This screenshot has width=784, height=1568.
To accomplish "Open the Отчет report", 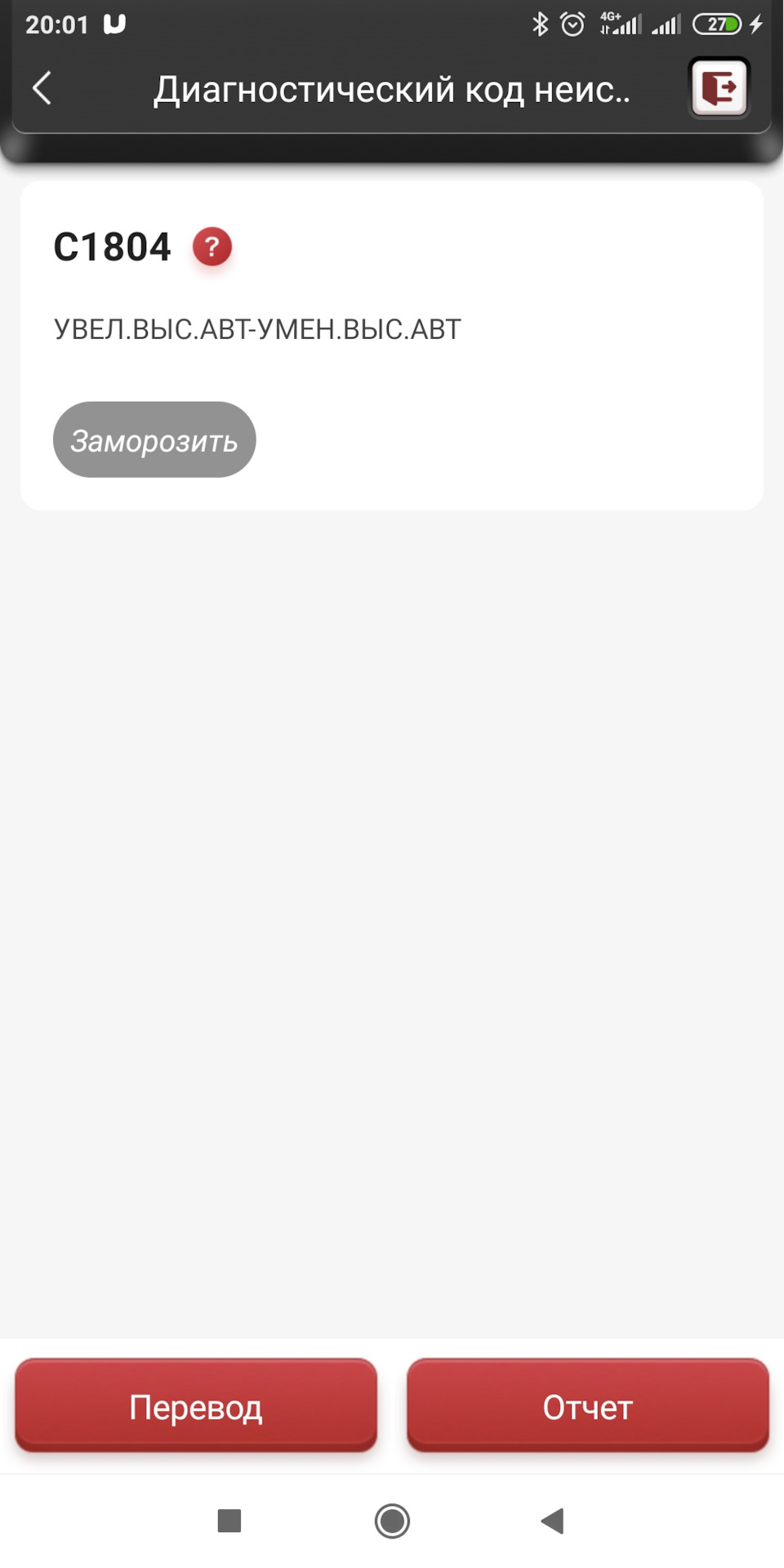I will pyautogui.click(x=588, y=1405).
